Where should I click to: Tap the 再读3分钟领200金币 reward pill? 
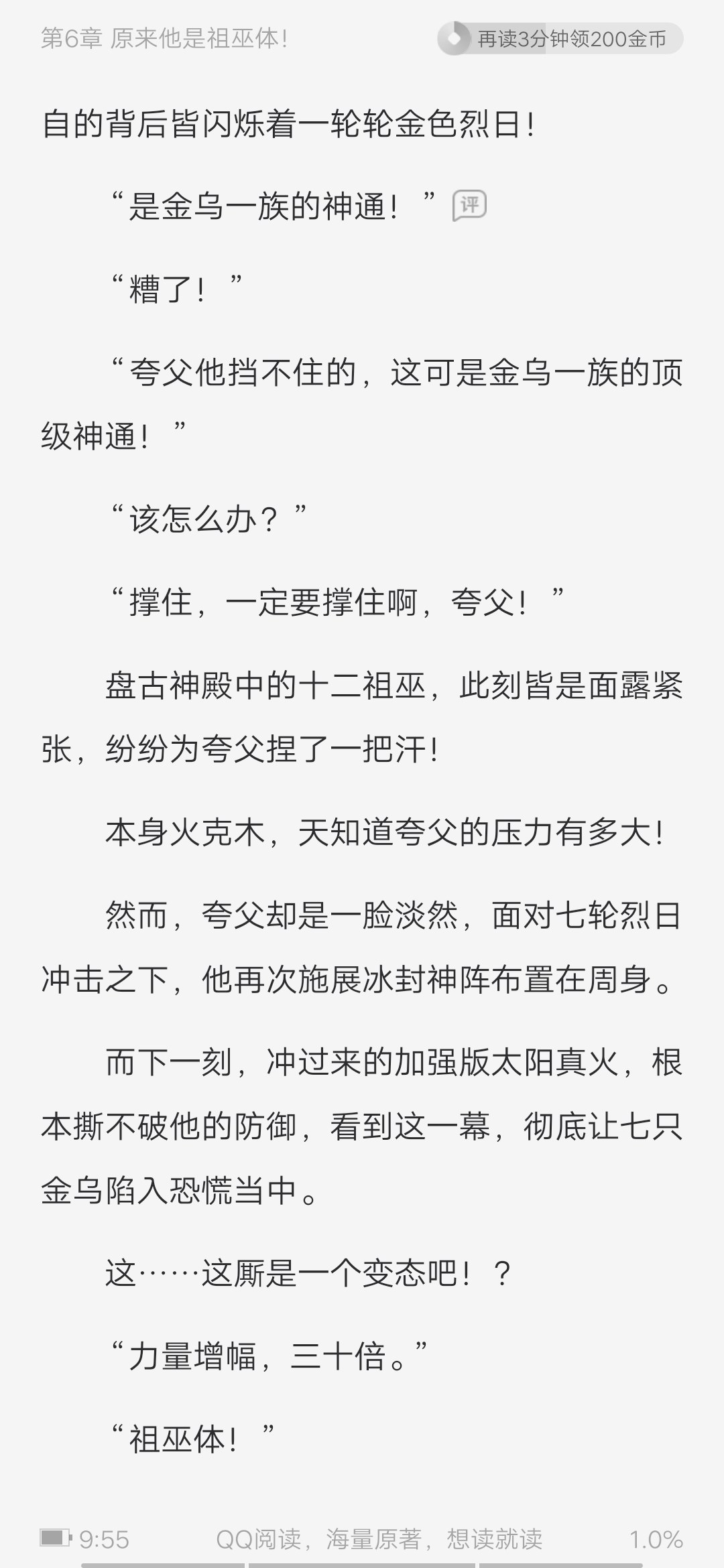point(560,39)
